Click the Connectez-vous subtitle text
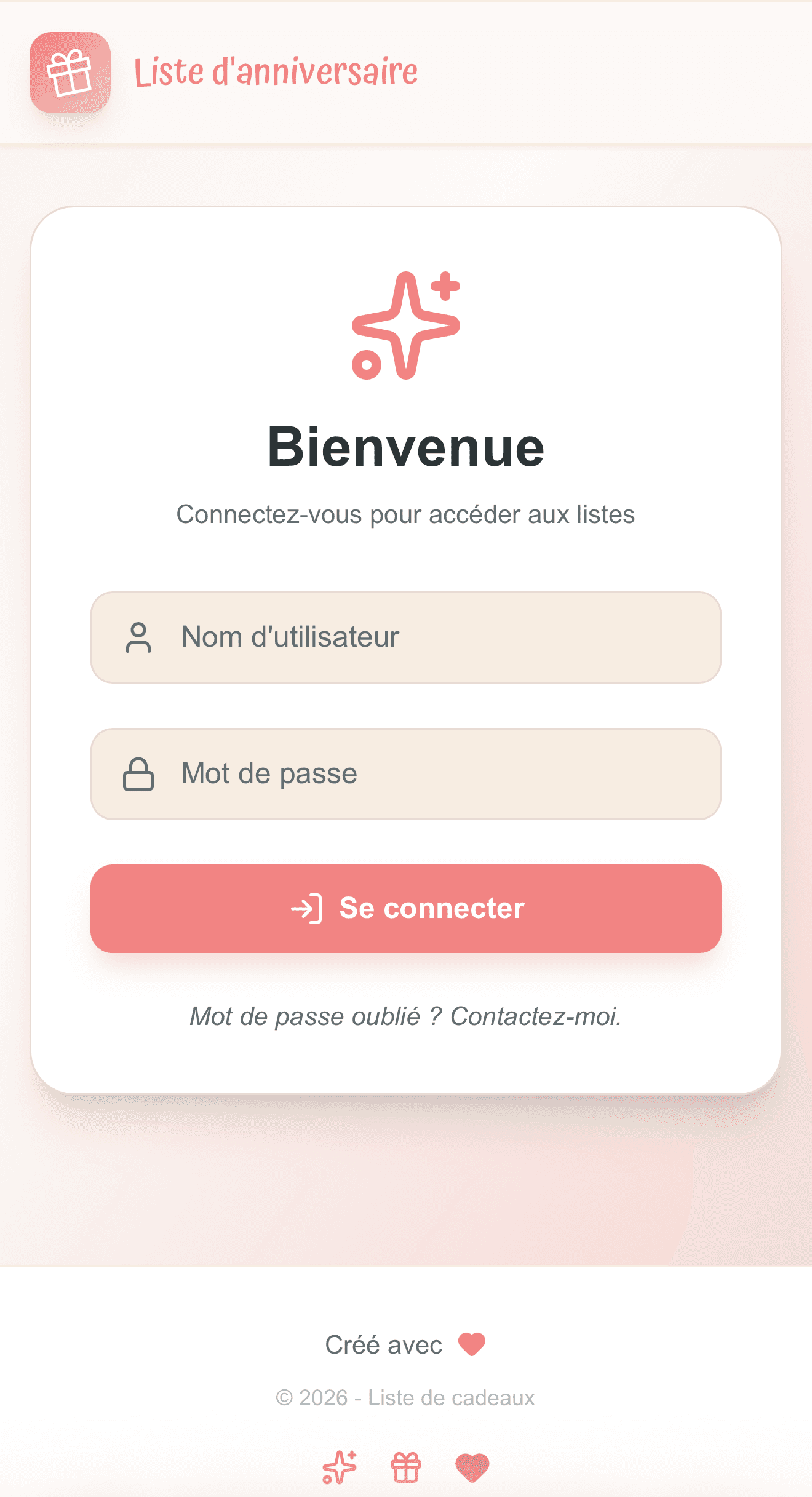 point(405,515)
